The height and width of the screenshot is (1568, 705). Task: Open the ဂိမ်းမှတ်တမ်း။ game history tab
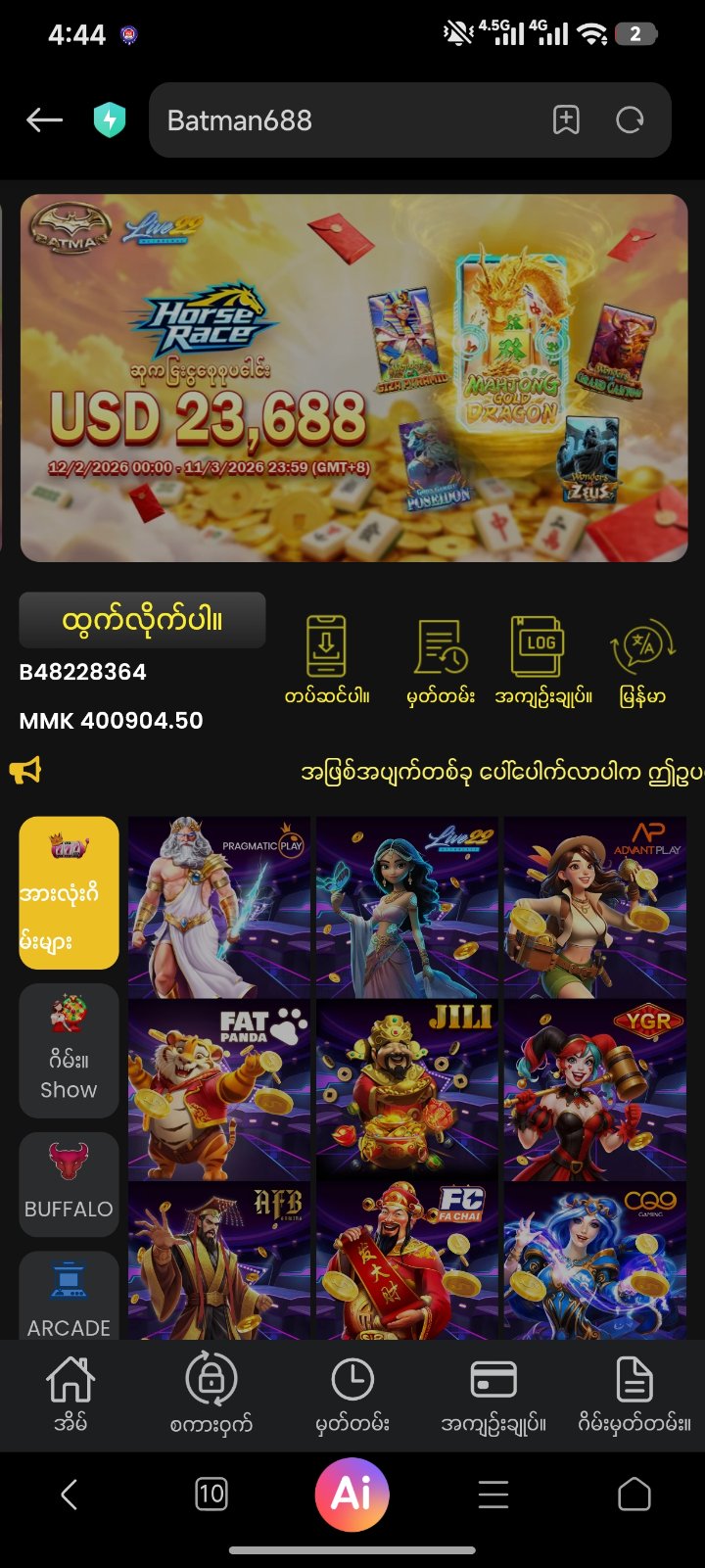tap(634, 1395)
